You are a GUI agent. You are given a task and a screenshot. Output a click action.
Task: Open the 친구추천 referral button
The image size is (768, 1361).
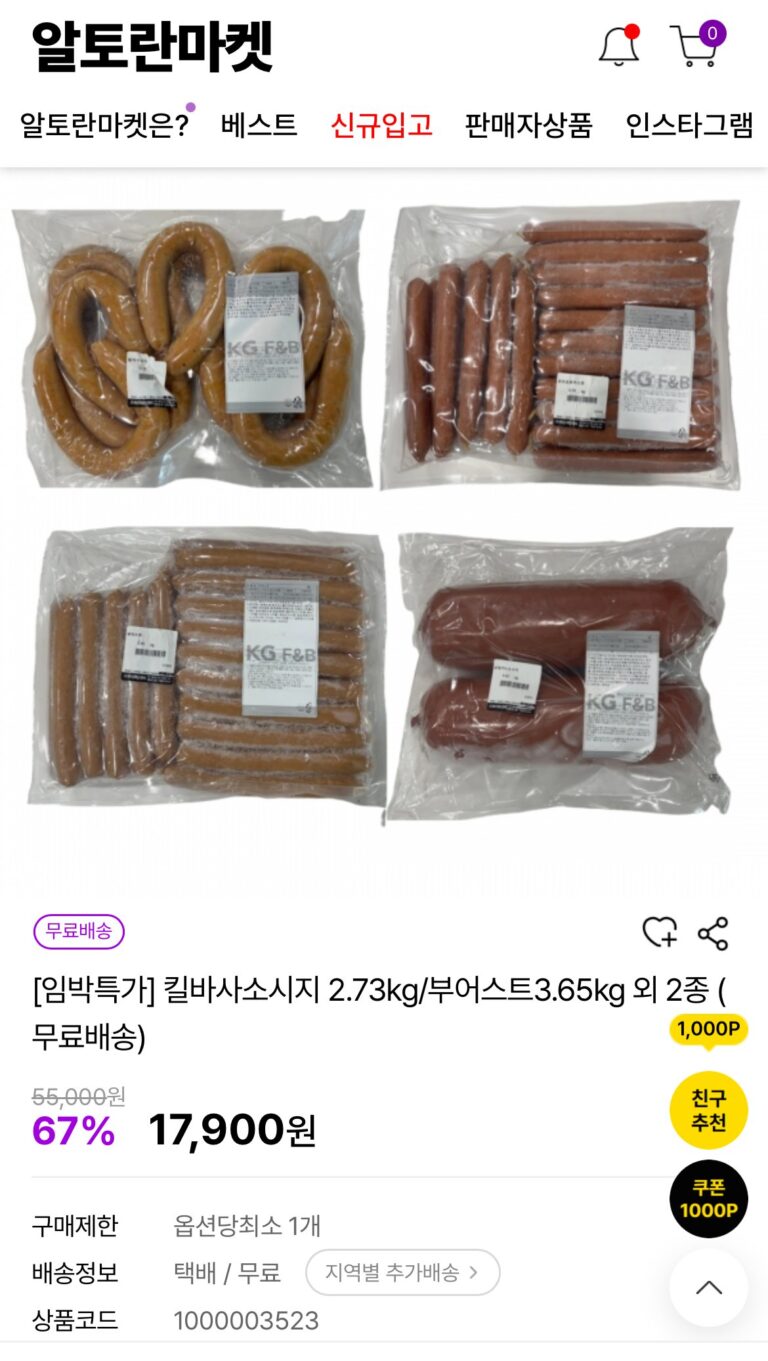708,1109
